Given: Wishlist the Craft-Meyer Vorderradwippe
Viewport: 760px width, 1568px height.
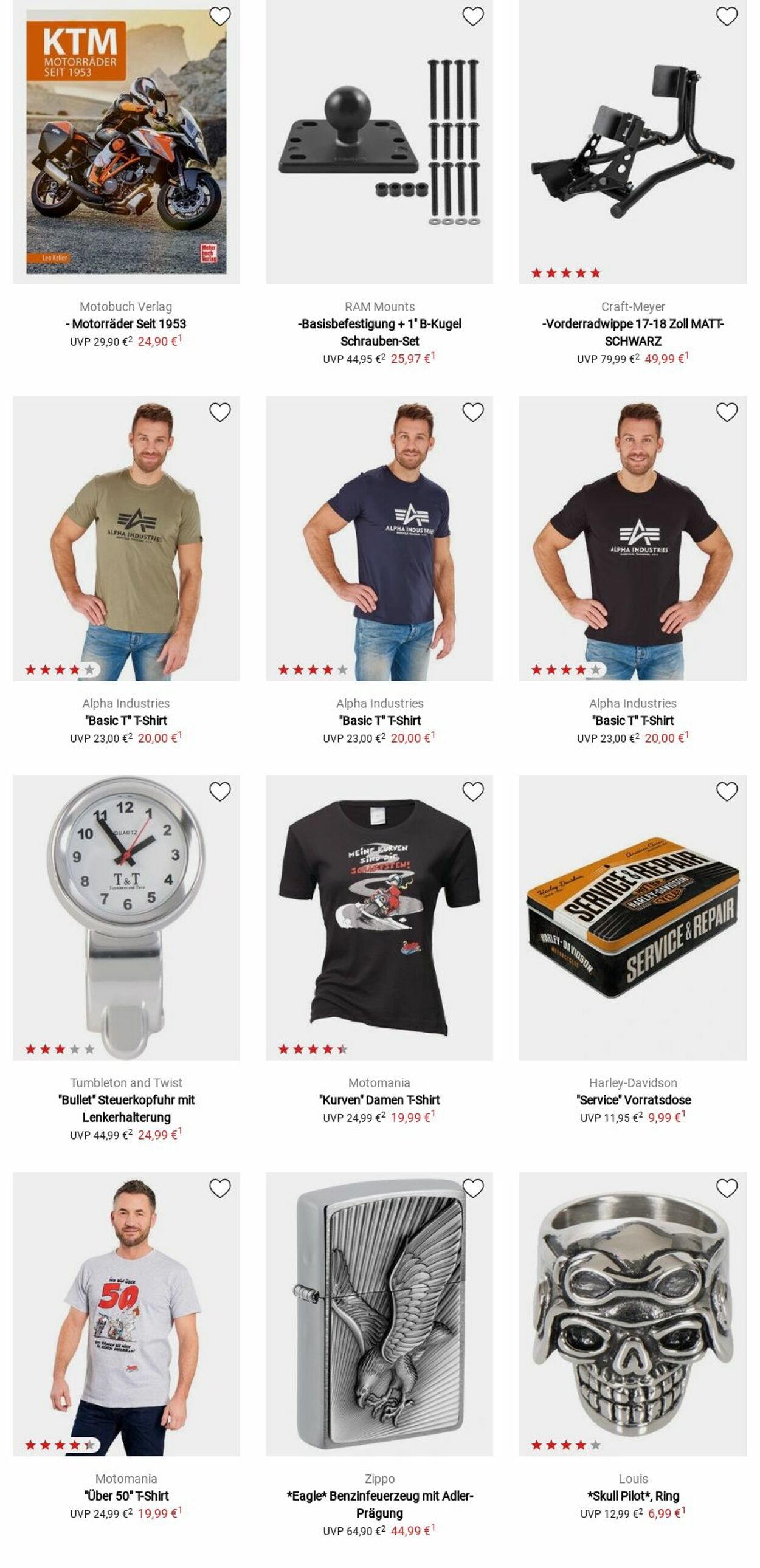Looking at the screenshot, I should 726,16.
